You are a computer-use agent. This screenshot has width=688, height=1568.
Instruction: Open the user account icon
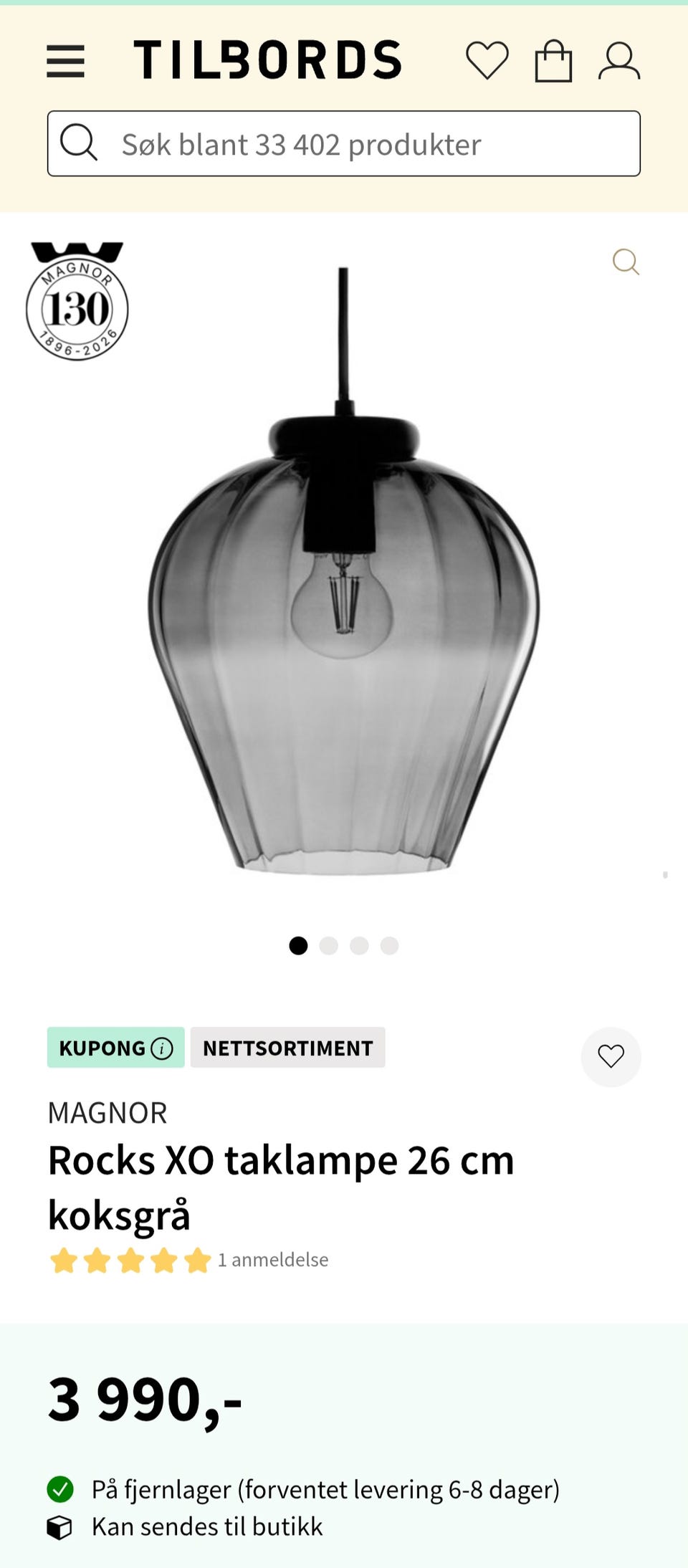coord(619,61)
